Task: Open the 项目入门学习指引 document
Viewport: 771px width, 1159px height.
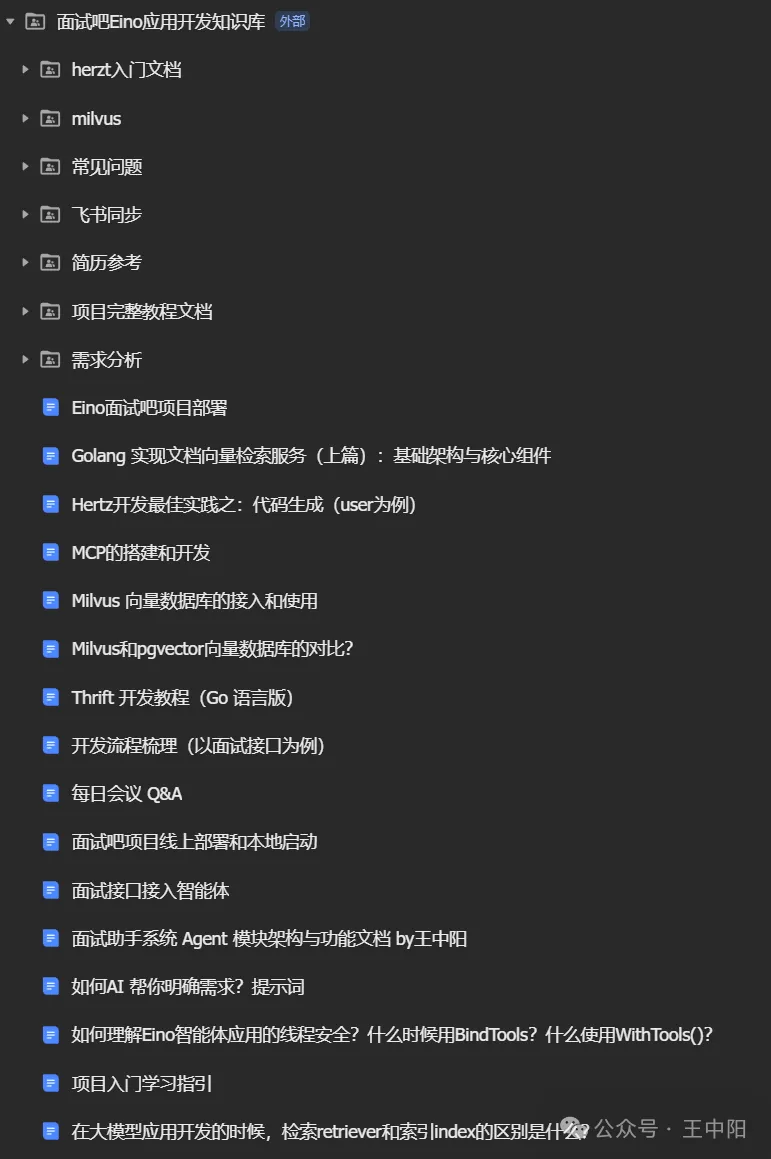Action: point(141,1083)
